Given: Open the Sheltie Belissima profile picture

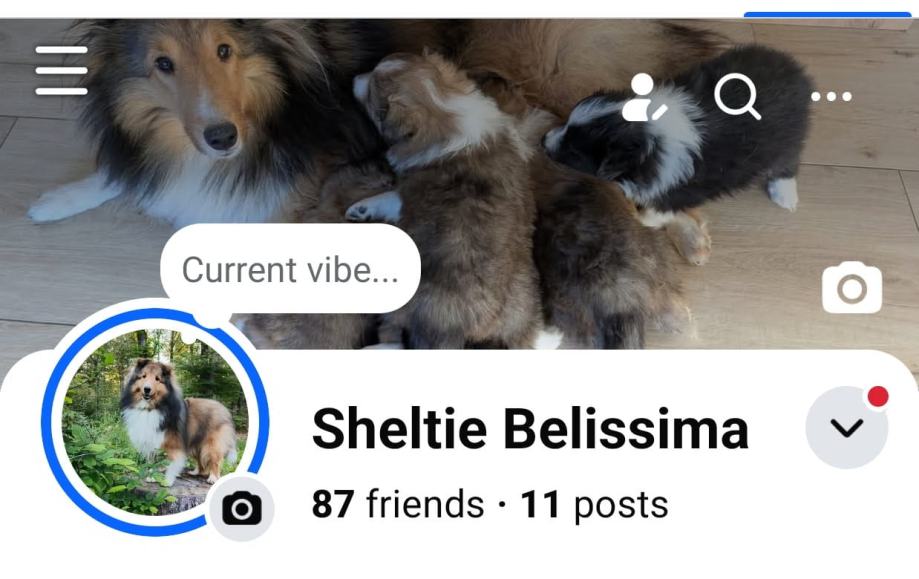Looking at the screenshot, I should 154,421.
